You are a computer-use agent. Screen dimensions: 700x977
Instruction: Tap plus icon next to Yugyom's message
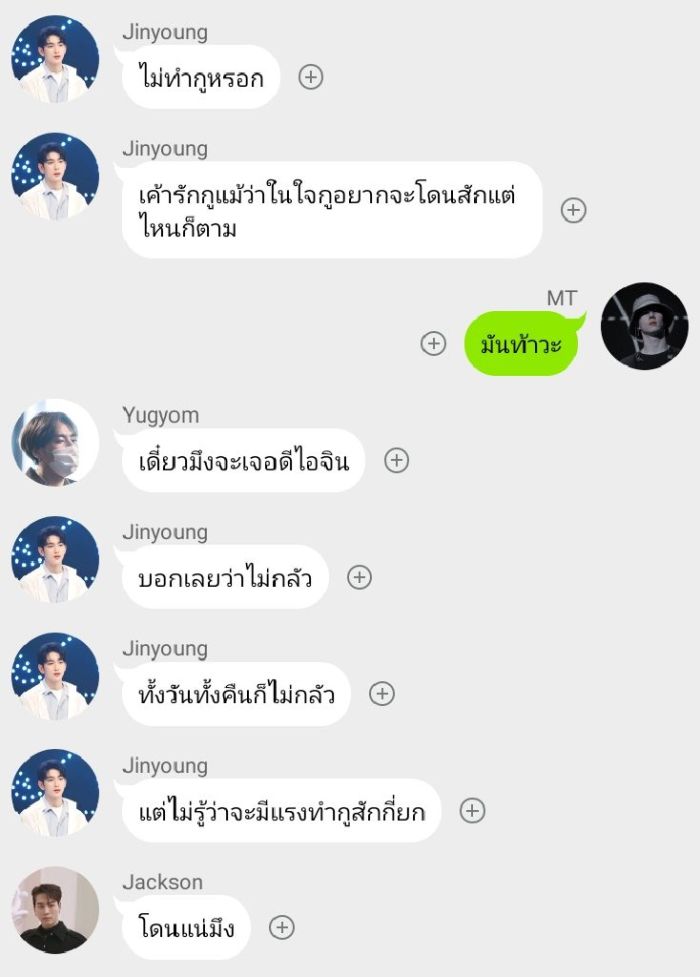(x=397, y=460)
